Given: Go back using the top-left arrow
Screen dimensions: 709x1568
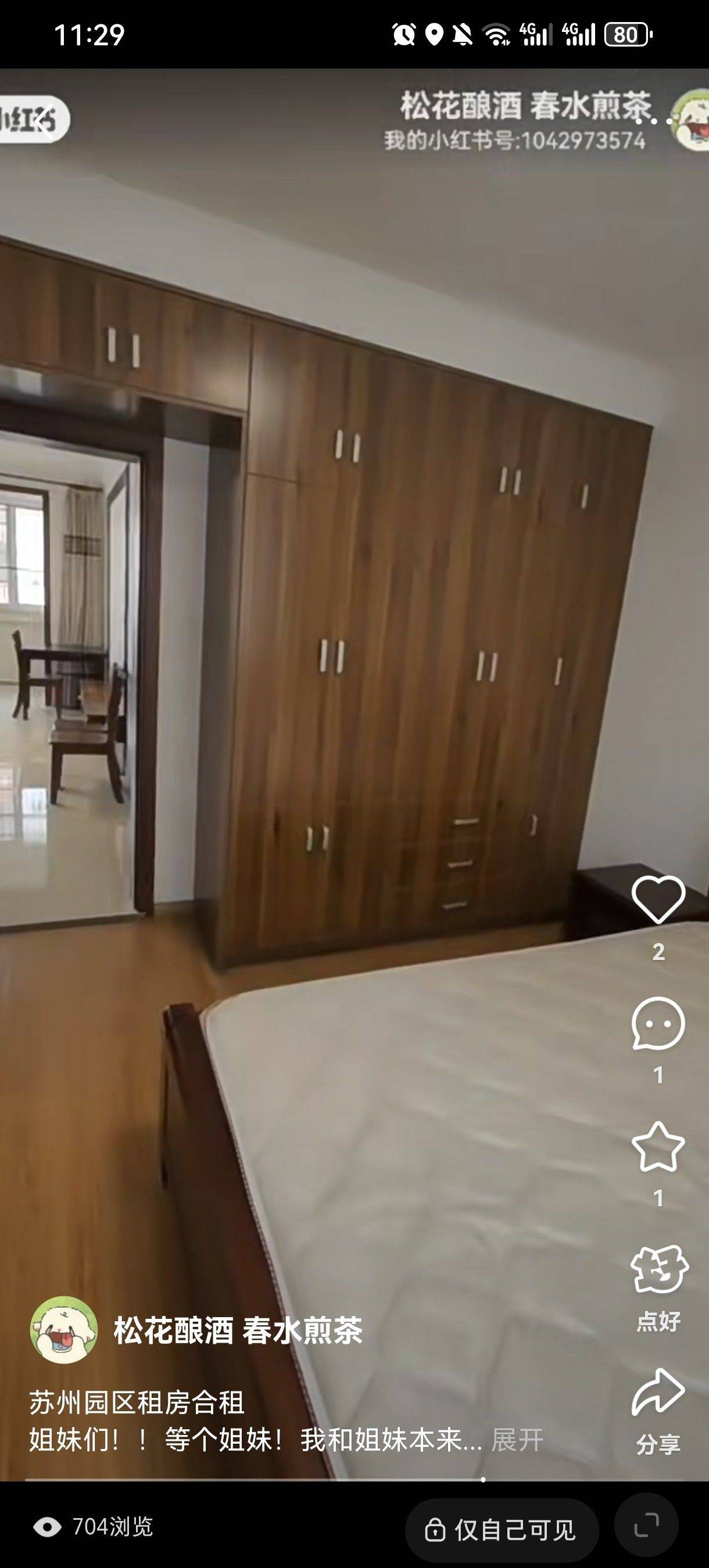Looking at the screenshot, I should tap(41, 122).
